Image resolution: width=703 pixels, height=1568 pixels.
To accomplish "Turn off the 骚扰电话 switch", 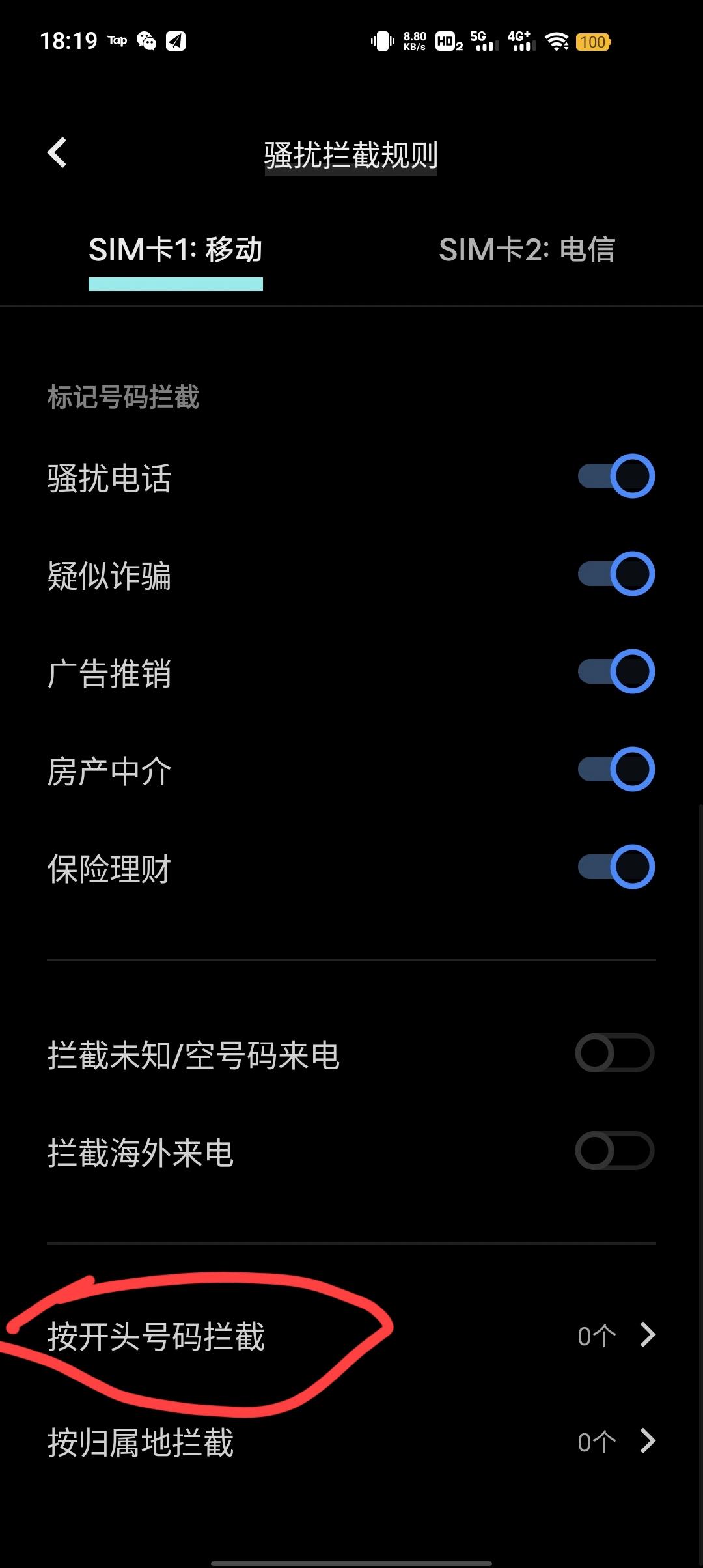I will (616, 476).
